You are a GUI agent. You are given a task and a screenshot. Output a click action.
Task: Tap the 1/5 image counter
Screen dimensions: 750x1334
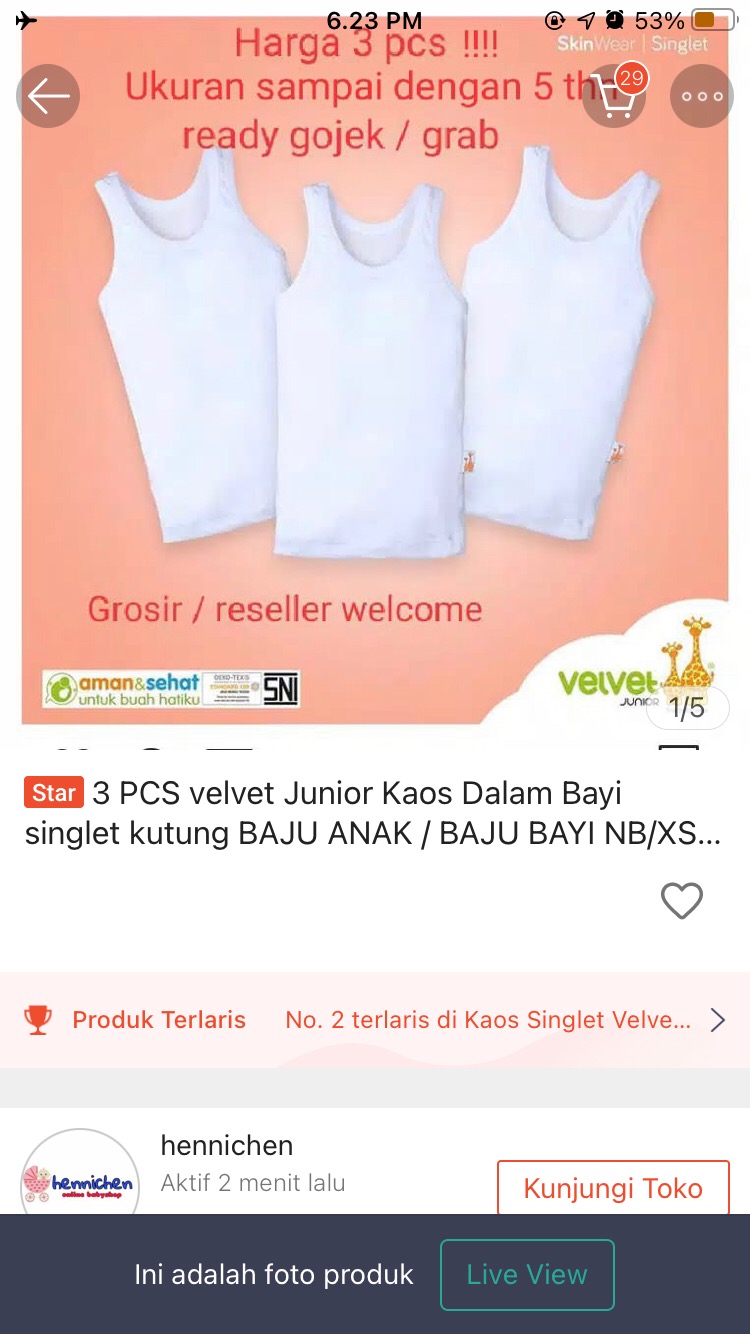pyautogui.click(x=687, y=706)
